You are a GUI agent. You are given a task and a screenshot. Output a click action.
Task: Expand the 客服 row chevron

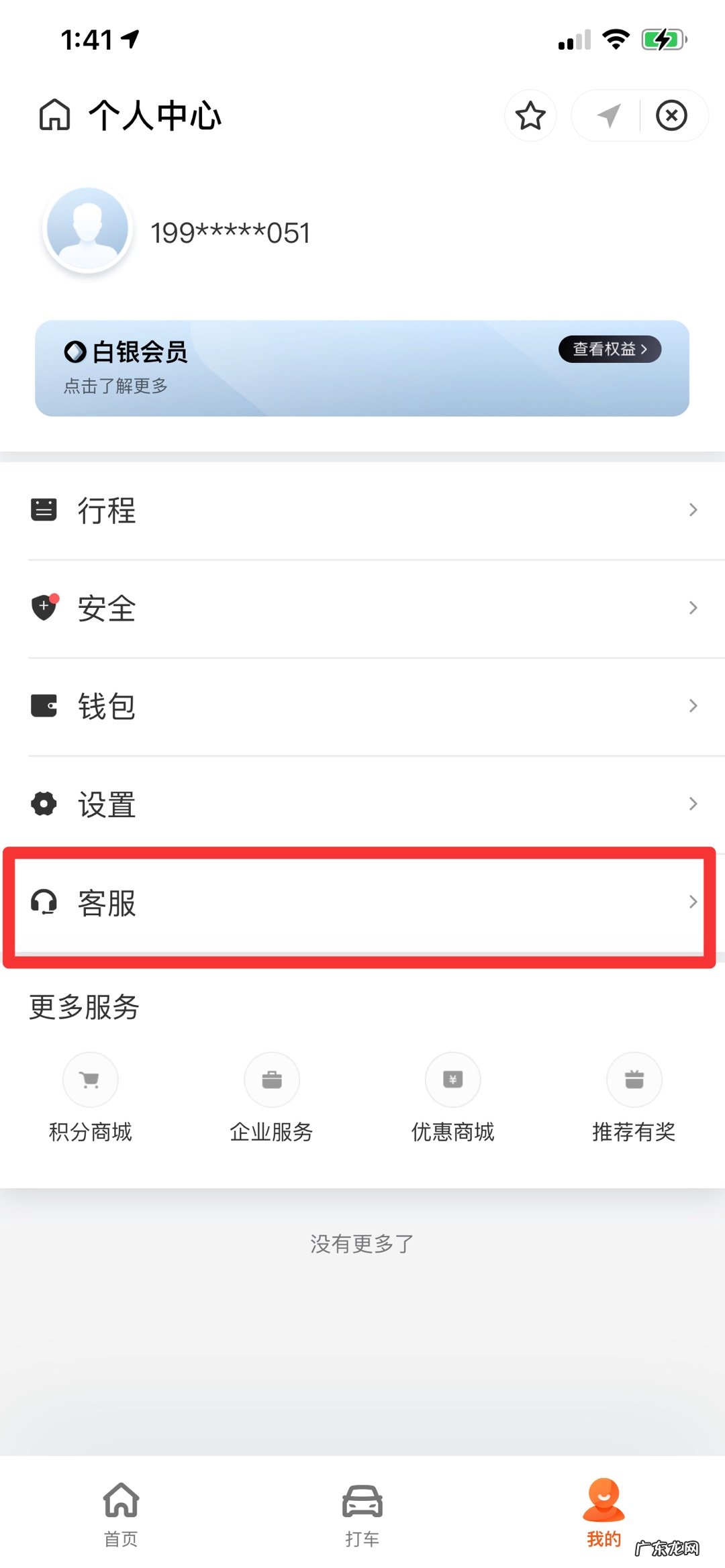693,902
